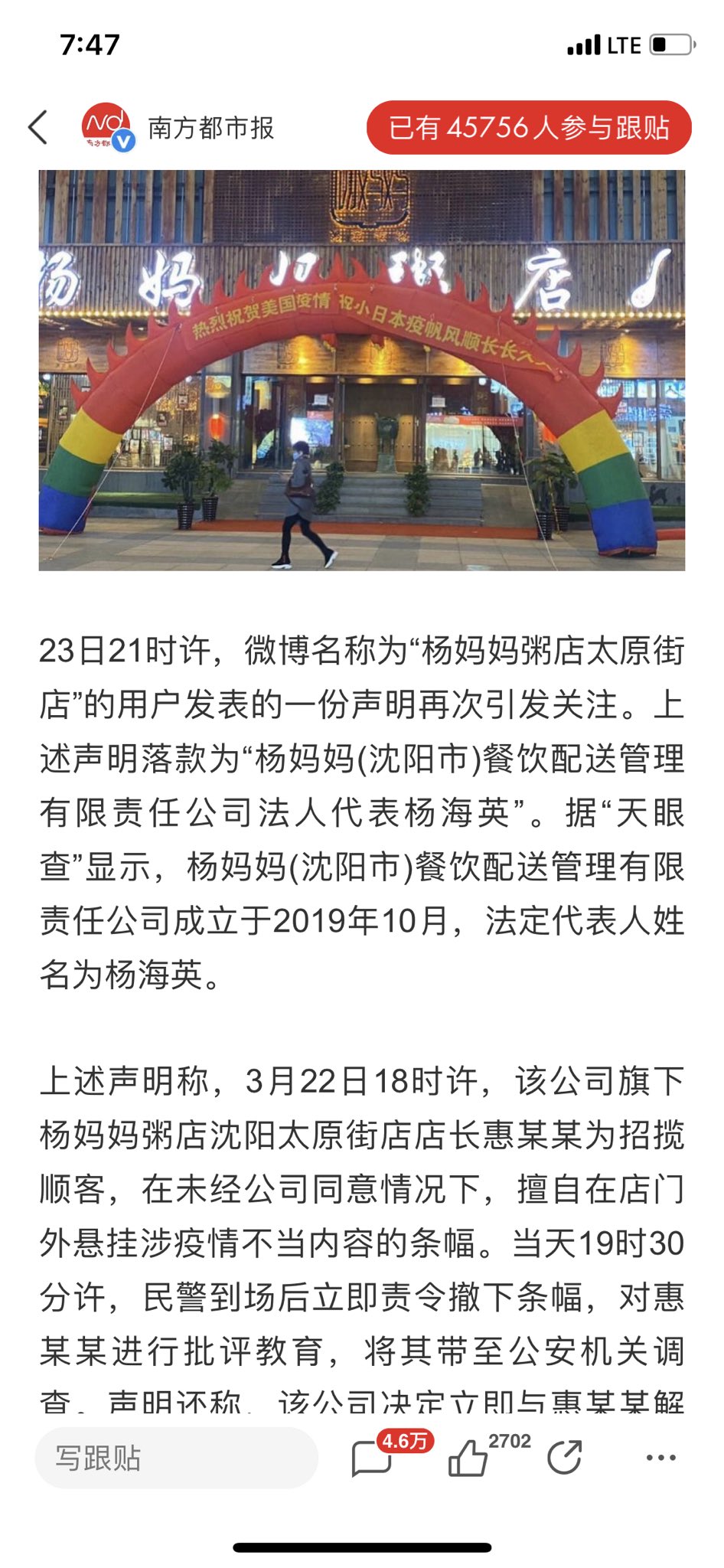This screenshot has height=1568, width=724.
Task: Go back using the top-left arrow
Action: tap(38, 127)
